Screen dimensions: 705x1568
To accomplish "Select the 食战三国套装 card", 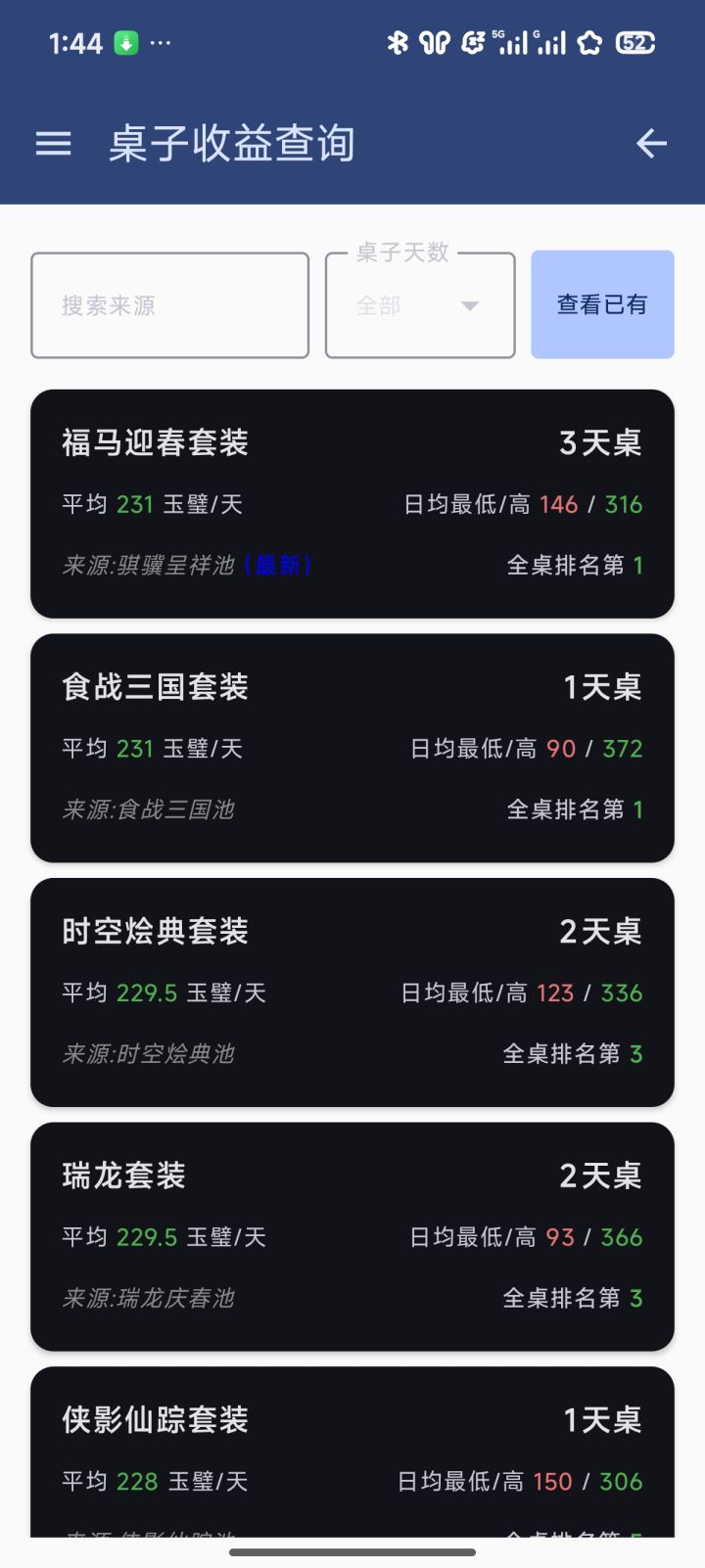I will tap(352, 748).
